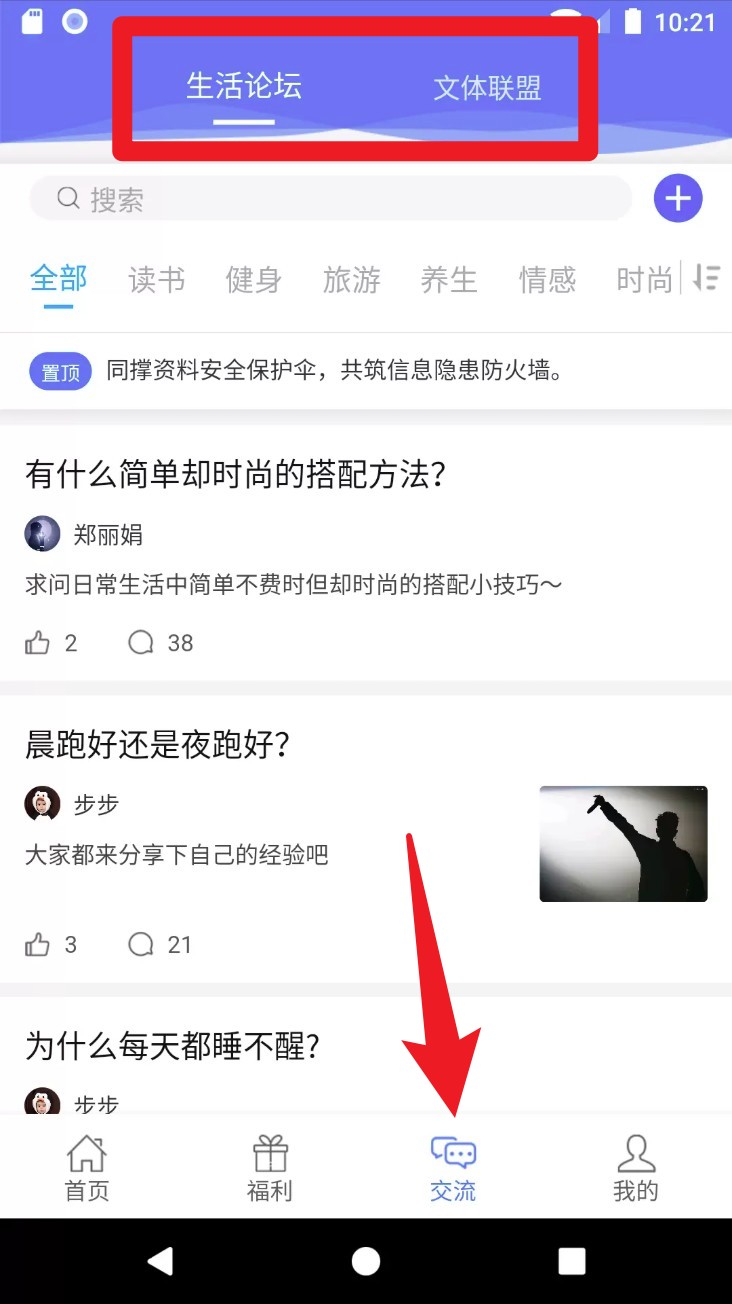Switch to 情感 category
This screenshot has height=1304, width=732.
(x=547, y=280)
